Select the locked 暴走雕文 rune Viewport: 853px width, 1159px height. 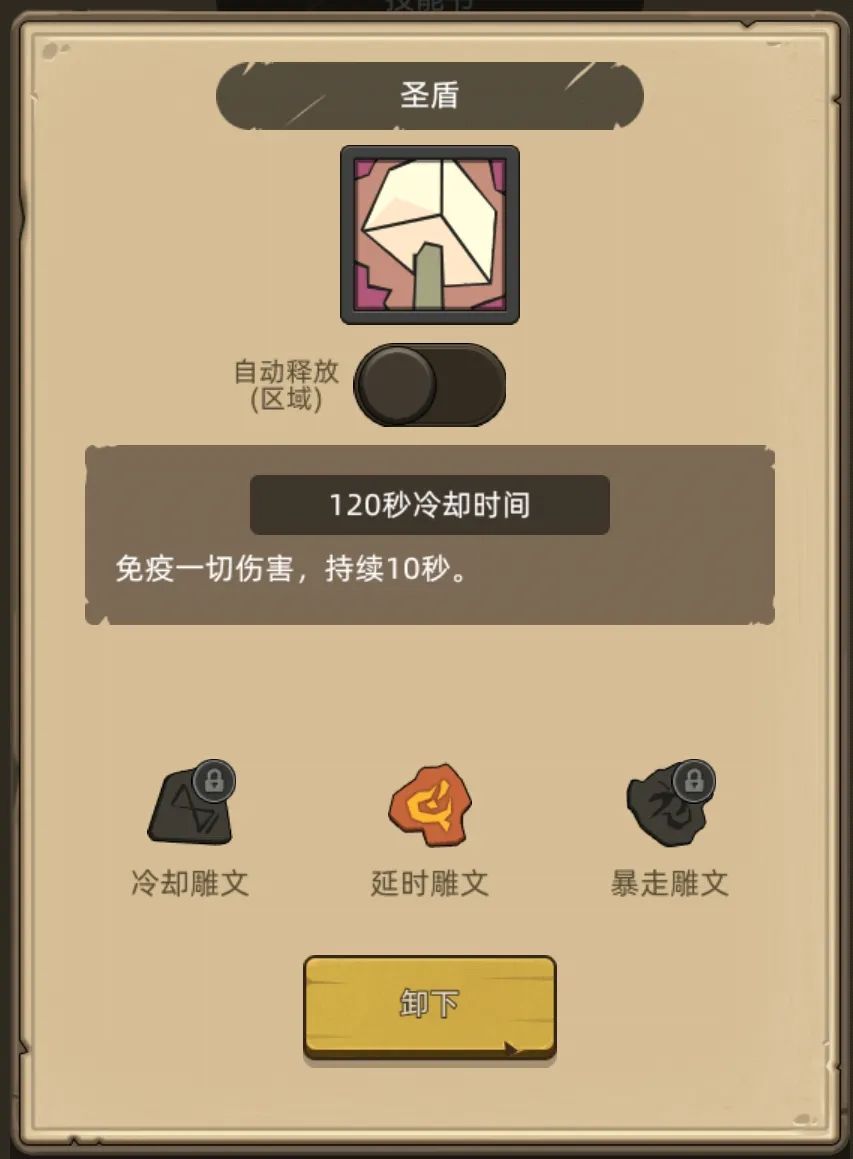point(668,808)
